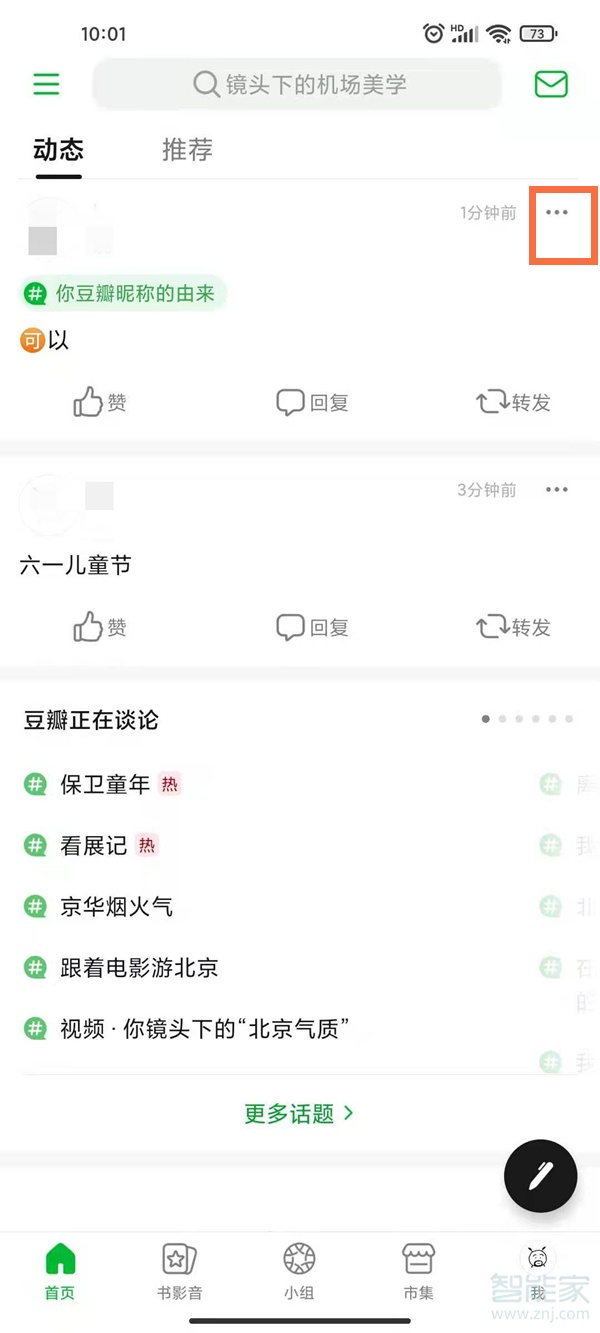Open the trending topic 跟着电影游北京
The image size is (600, 1333).
(x=138, y=968)
